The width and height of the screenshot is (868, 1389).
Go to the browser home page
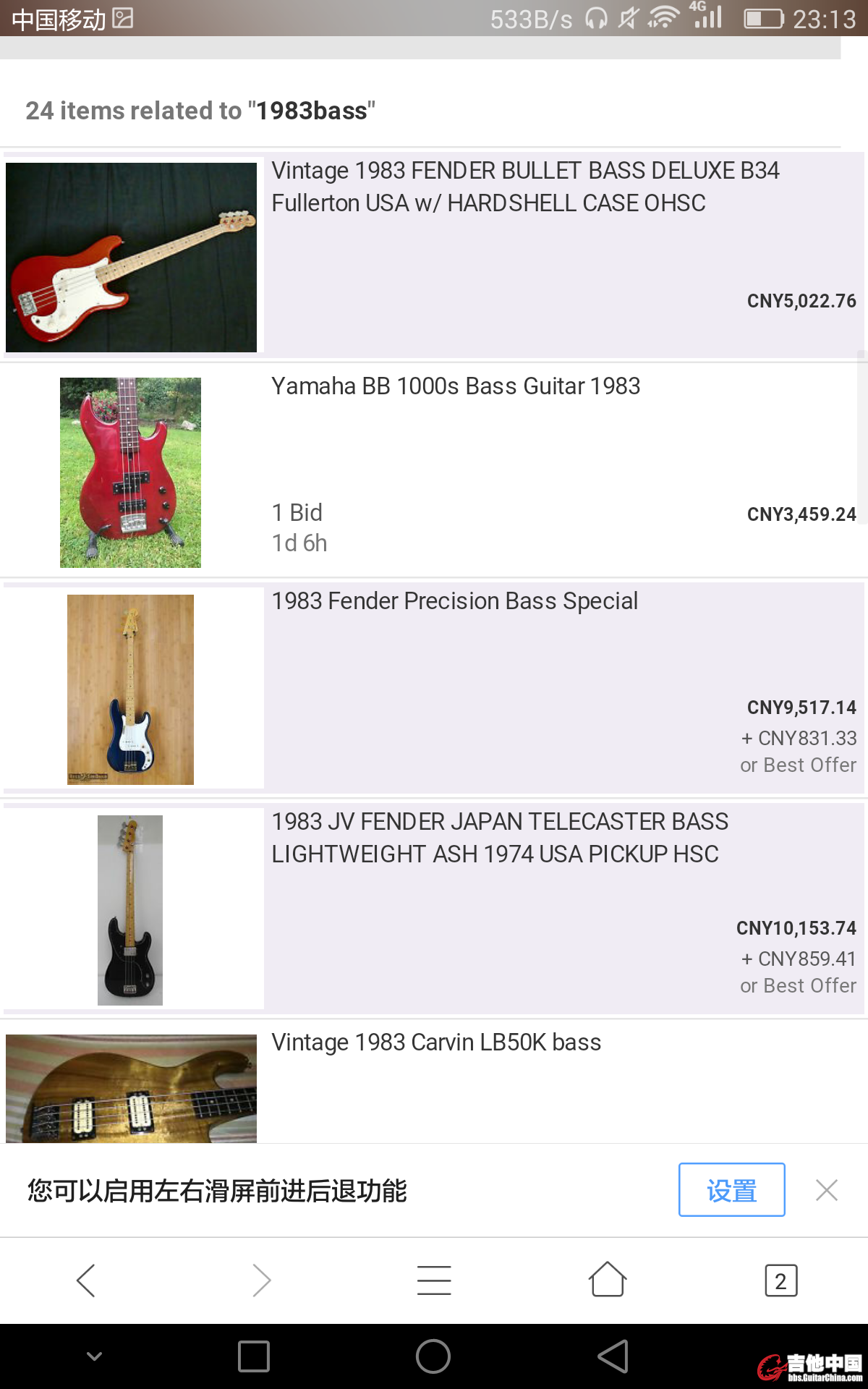click(607, 1280)
